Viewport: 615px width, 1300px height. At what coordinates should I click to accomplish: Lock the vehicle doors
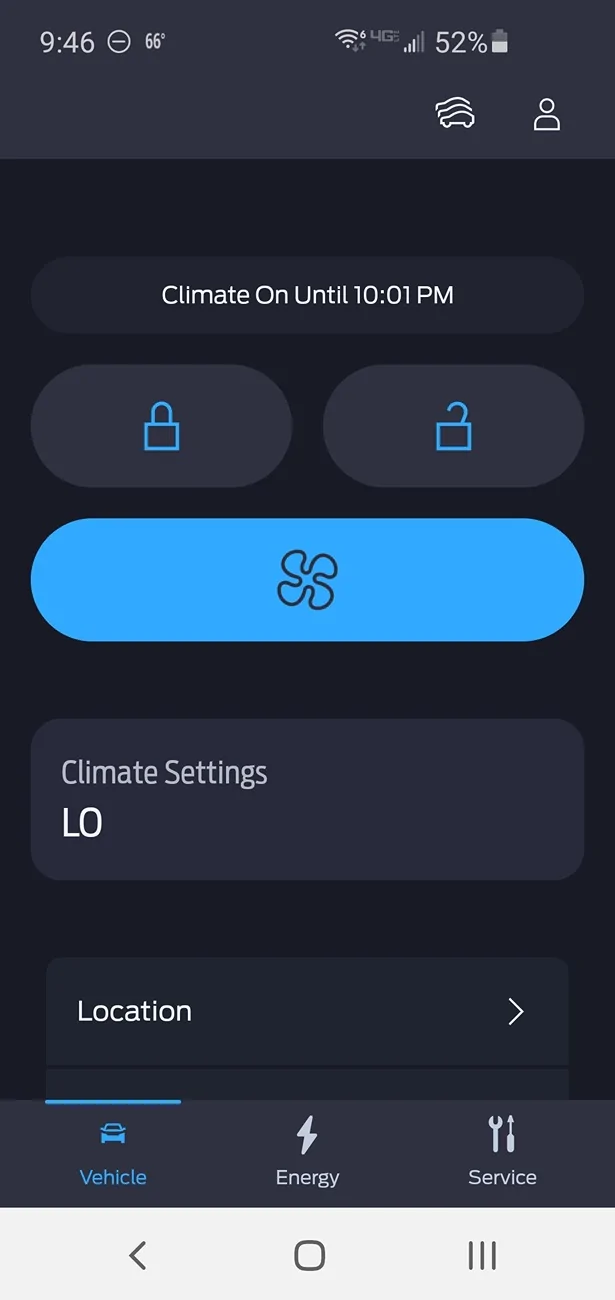click(x=161, y=426)
